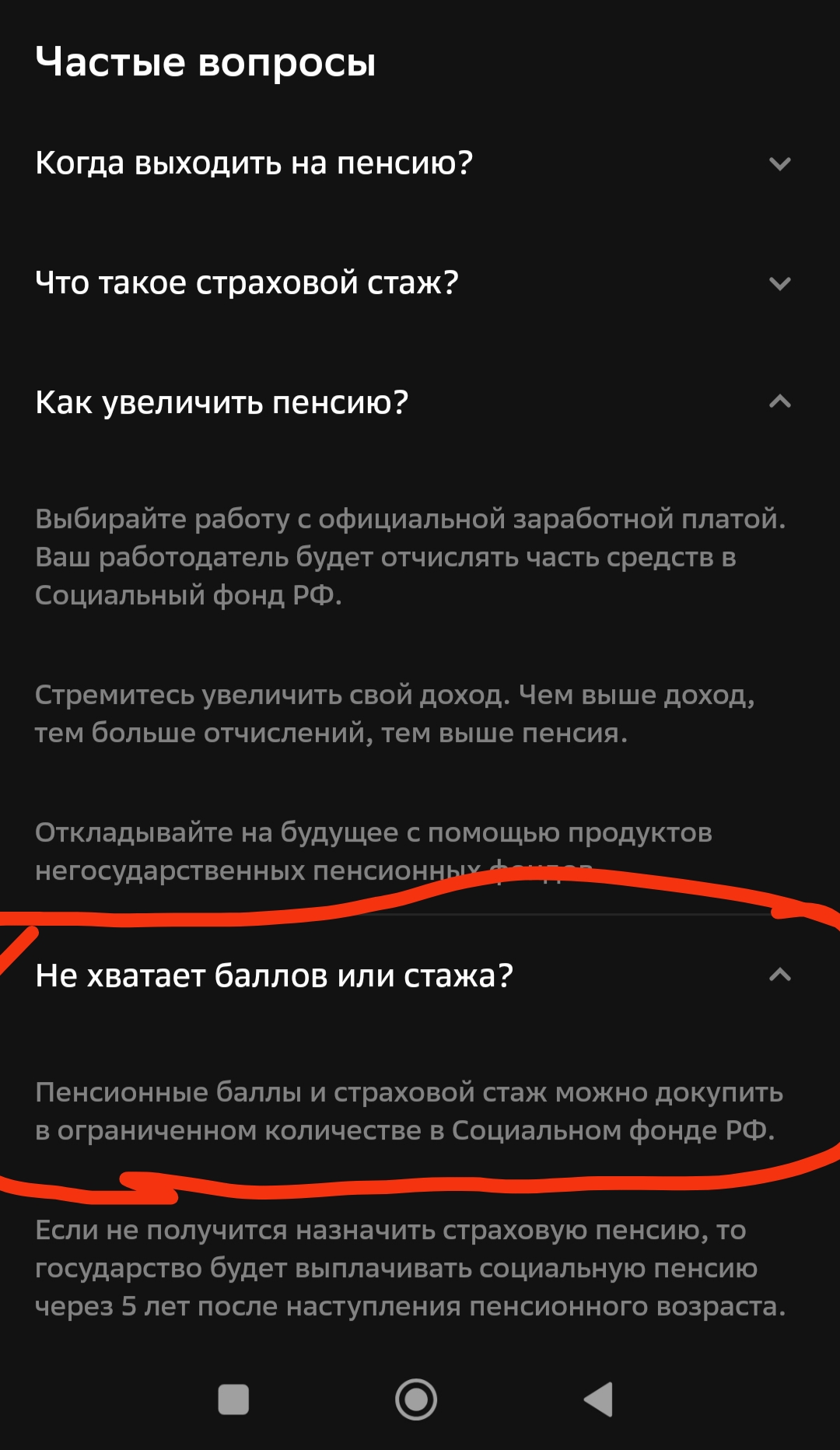Go to the home screen via the home button
This screenshot has width=840, height=1450.
(x=416, y=1399)
